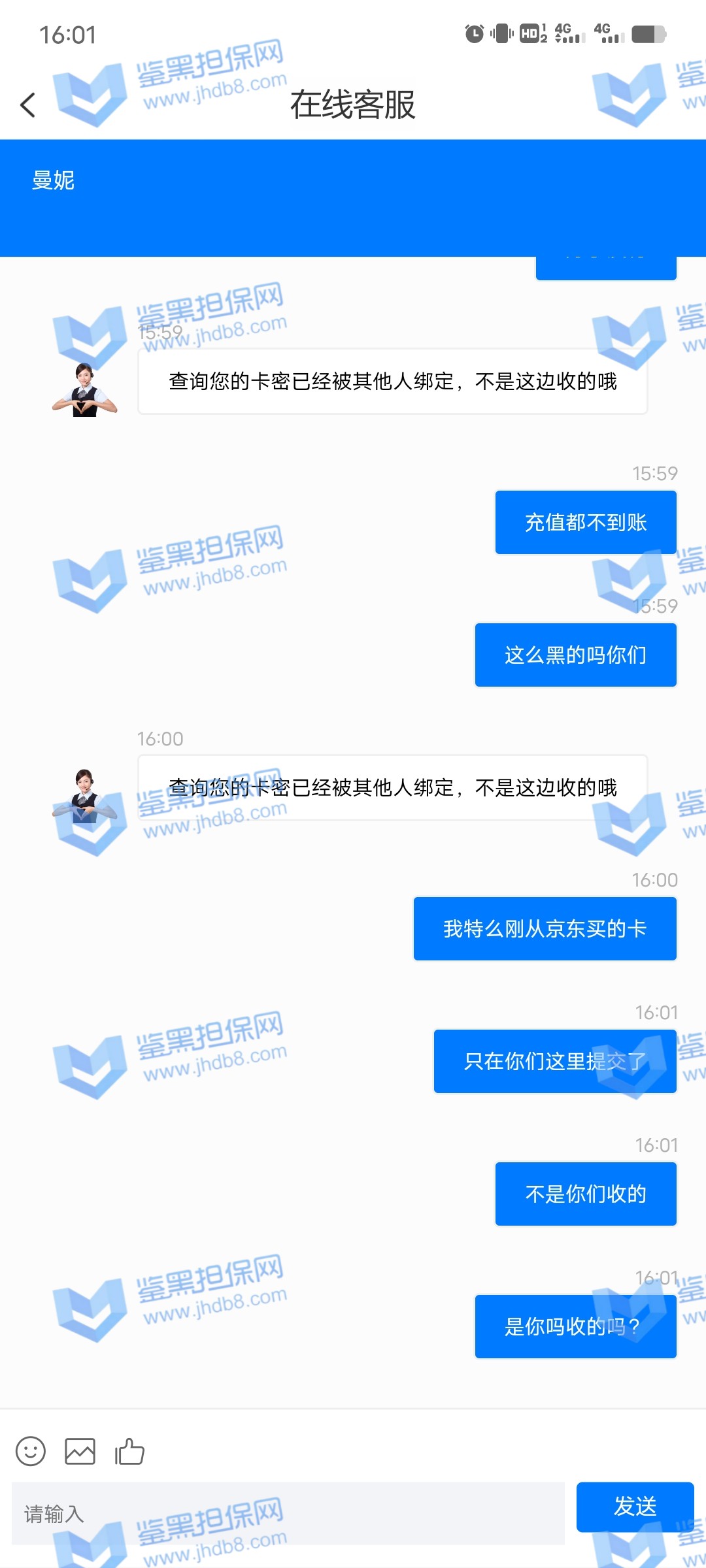Focus the 请输入 message field
Image resolution: width=706 pixels, height=1568 pixels.
click(x=288, y=1513)
